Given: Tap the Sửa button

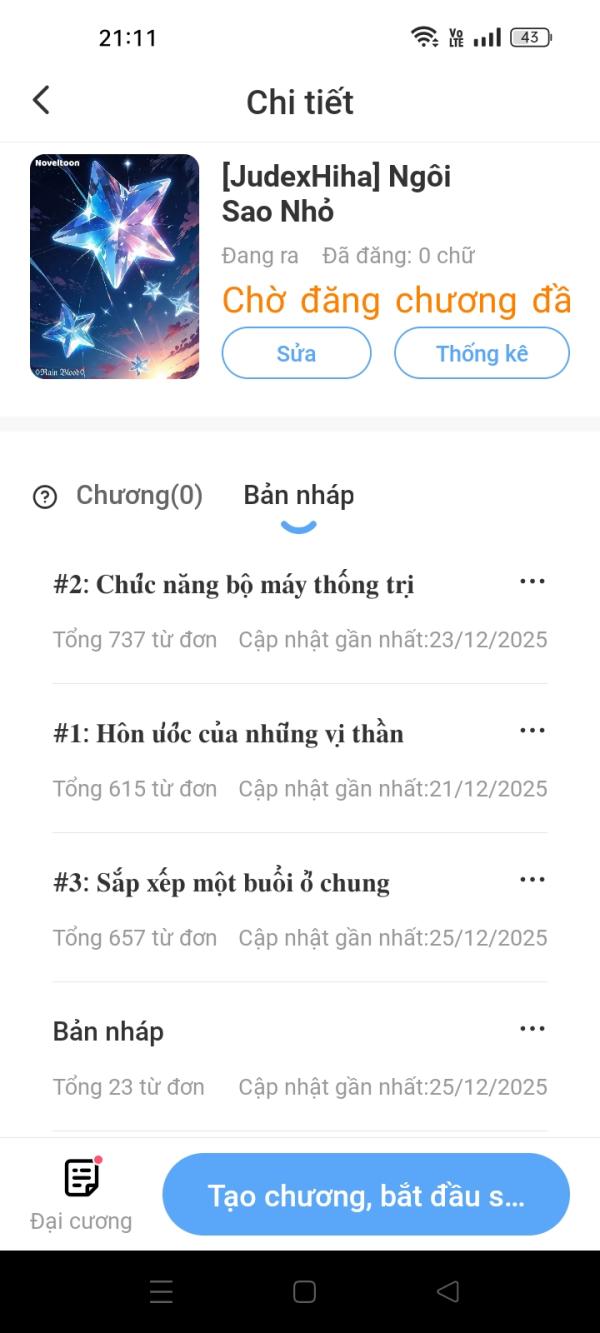Looking at the screenshot, I should tap(296, 353).
